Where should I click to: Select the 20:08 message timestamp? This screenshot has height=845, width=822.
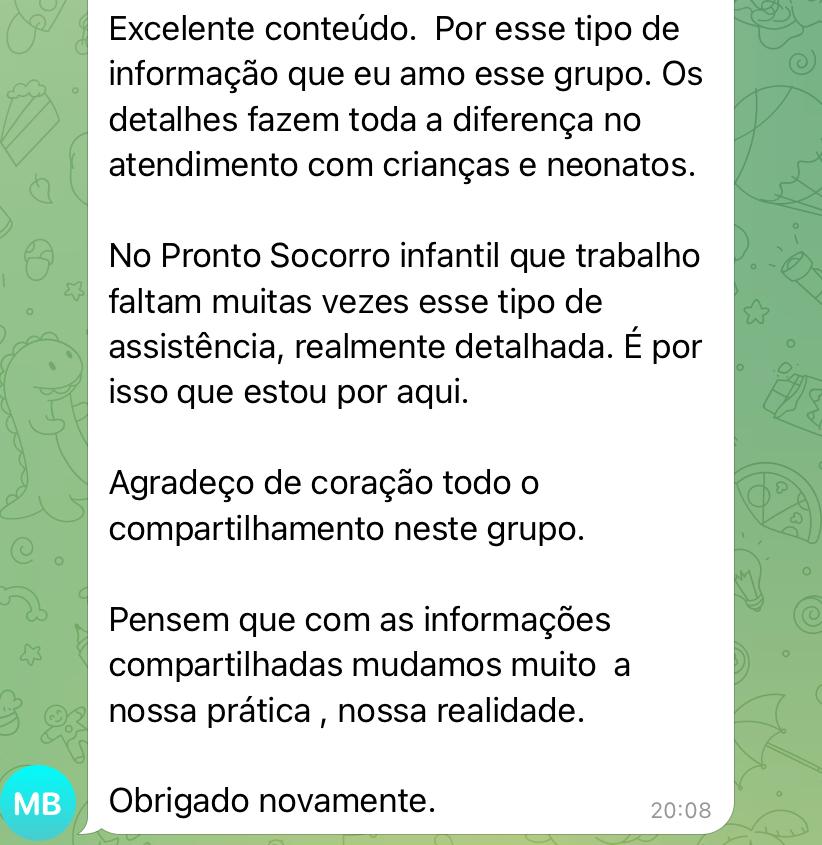(x=684, y=811)
